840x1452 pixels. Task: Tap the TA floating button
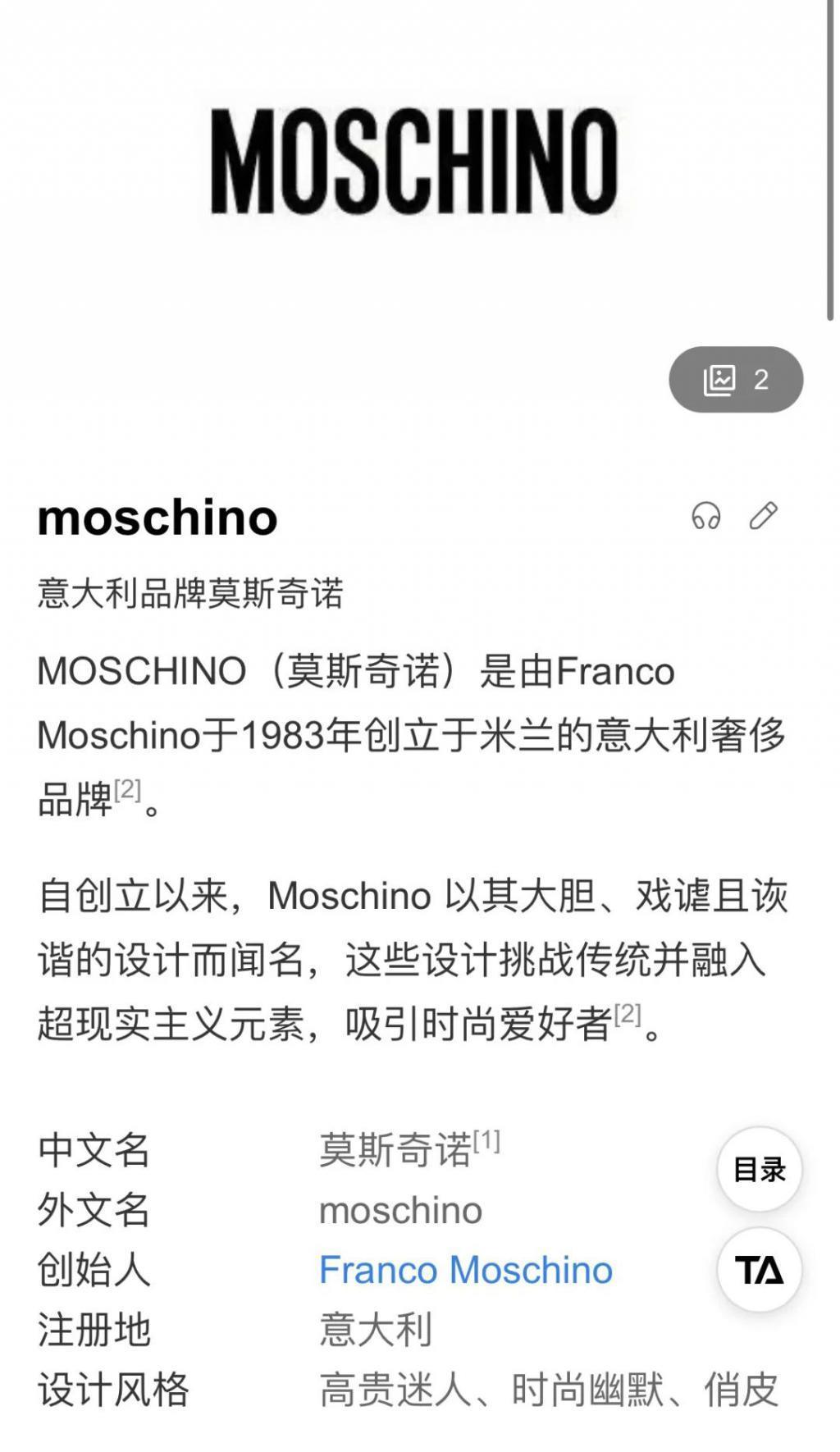[759, 1270]
